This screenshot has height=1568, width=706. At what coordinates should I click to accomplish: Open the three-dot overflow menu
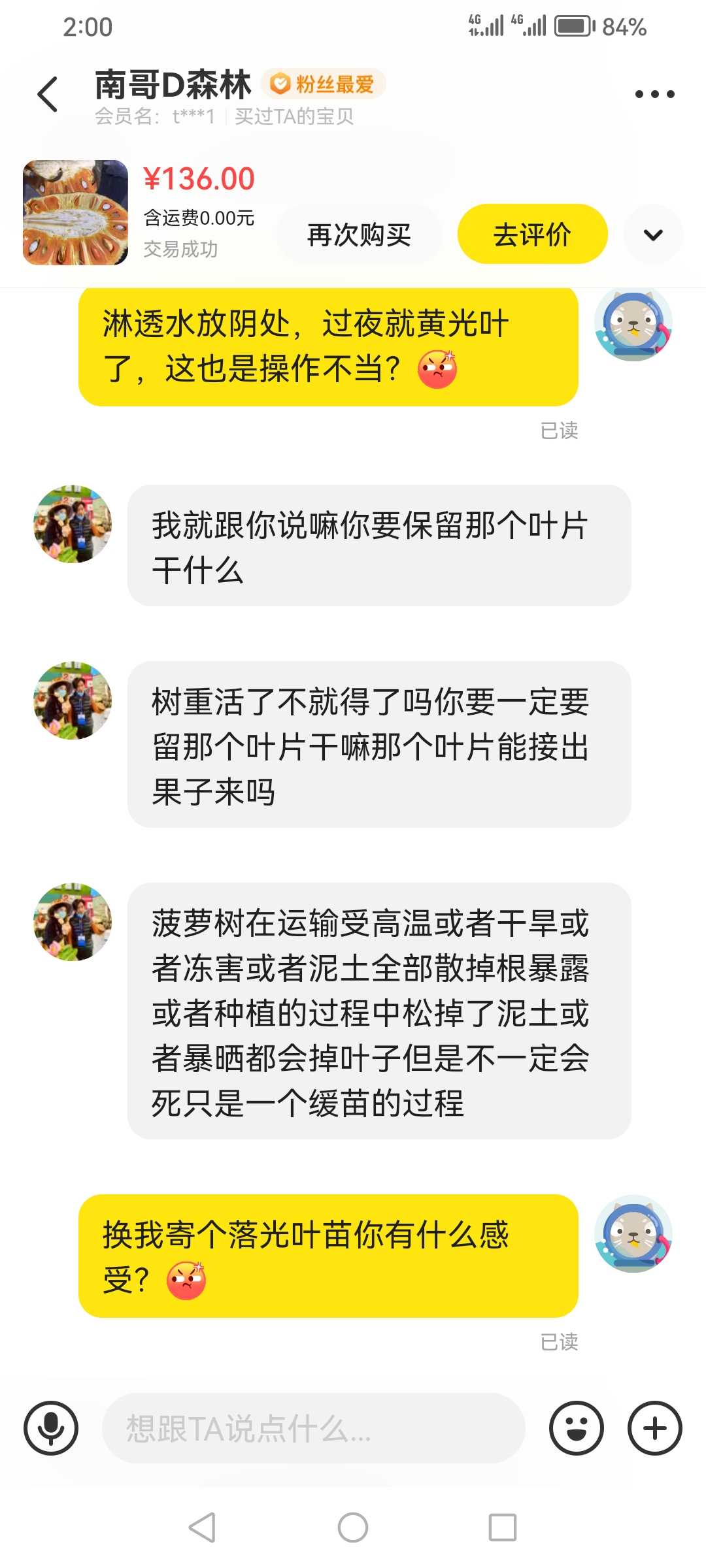655,94
